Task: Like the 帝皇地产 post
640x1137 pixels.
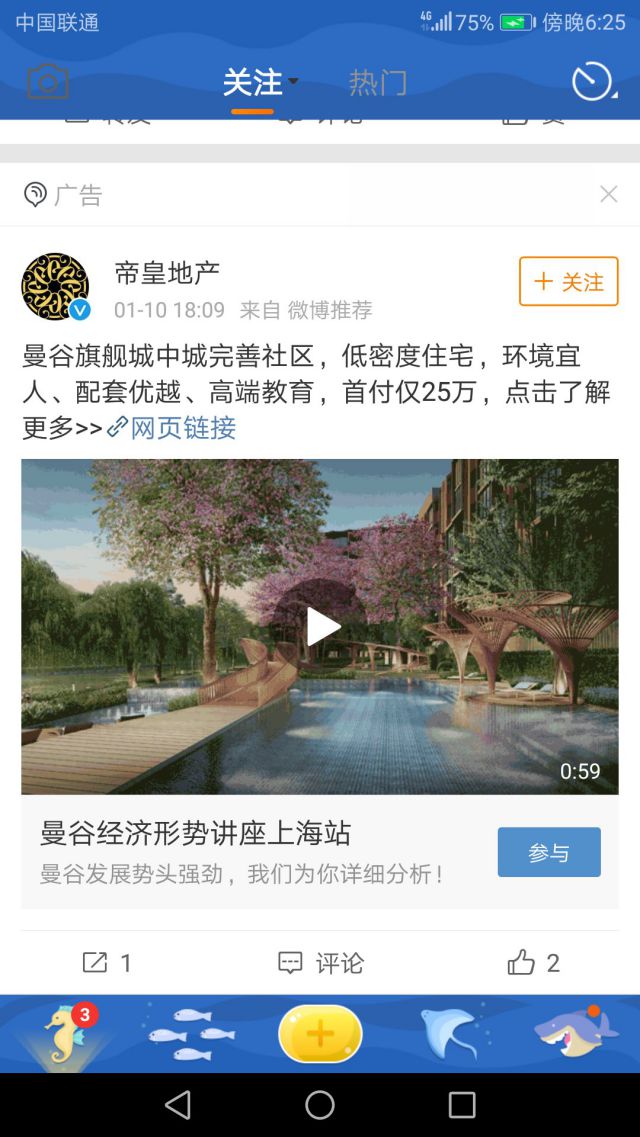Action: tap(533, 963)
